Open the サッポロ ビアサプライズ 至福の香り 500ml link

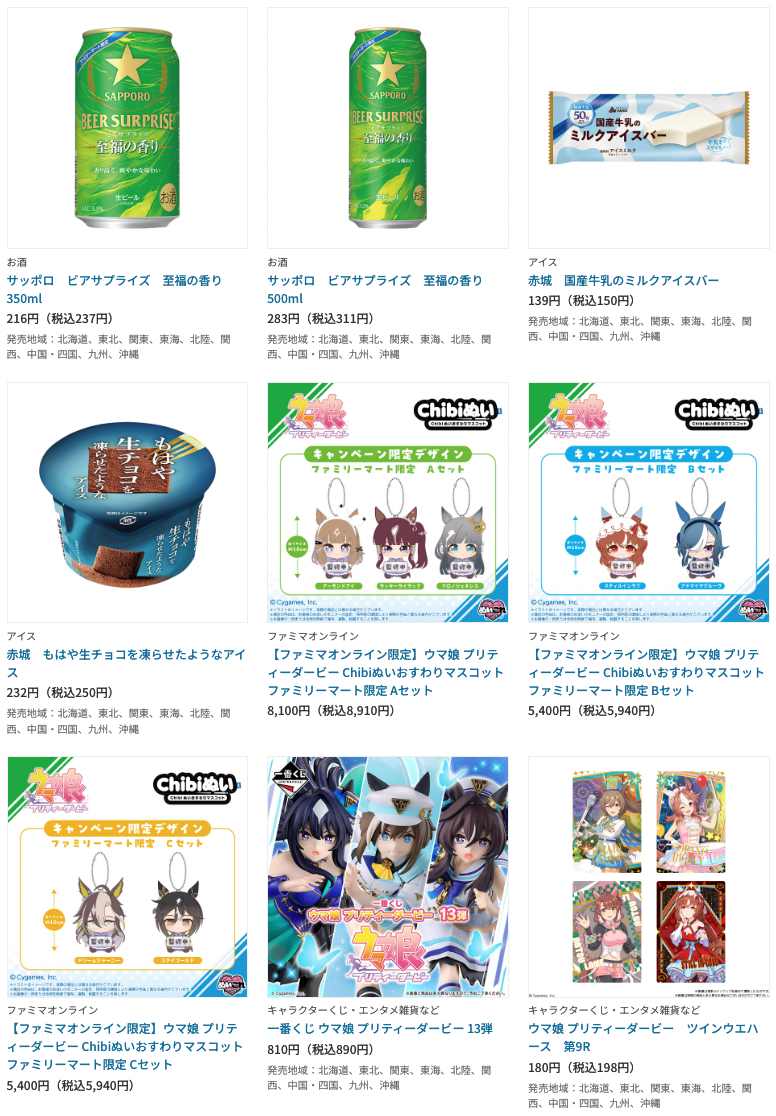[375, 289]
